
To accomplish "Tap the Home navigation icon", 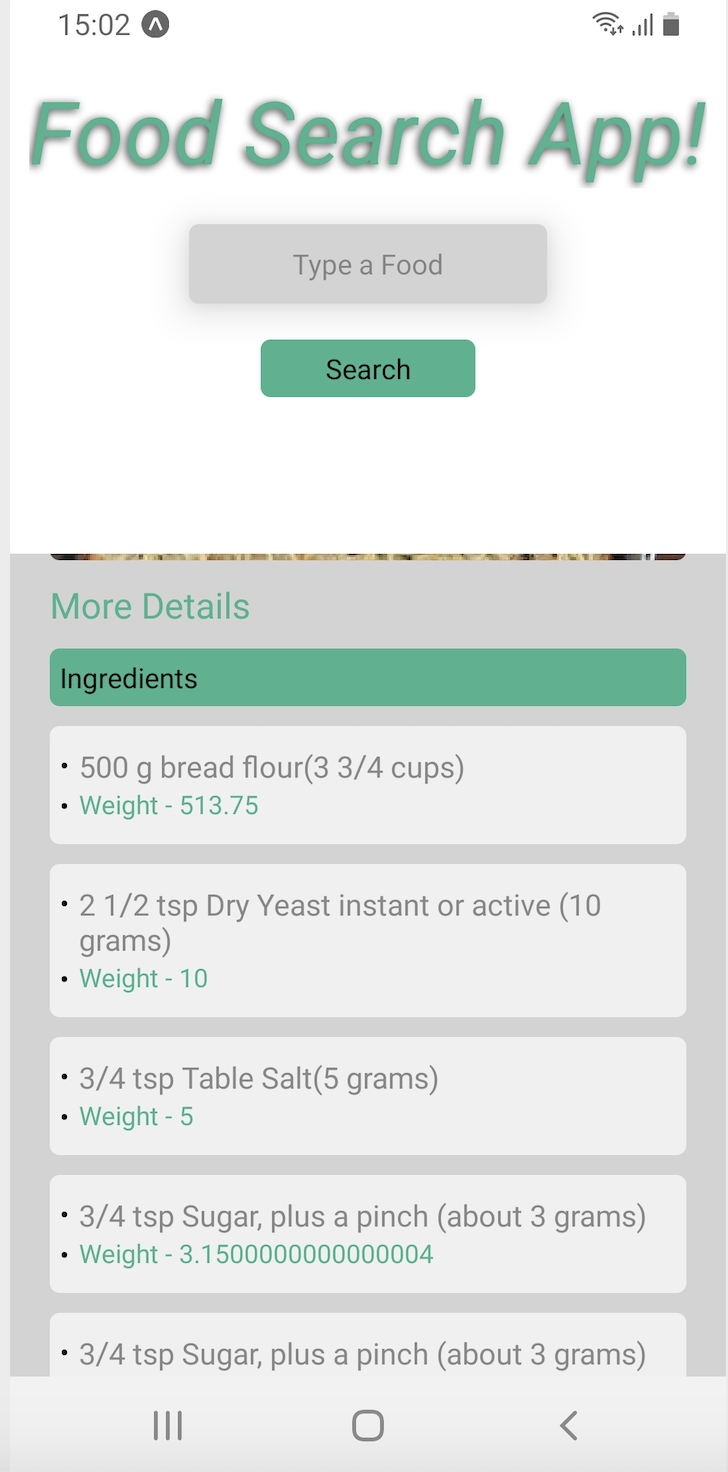I will pyautogui.click(x=367, y=1426).
